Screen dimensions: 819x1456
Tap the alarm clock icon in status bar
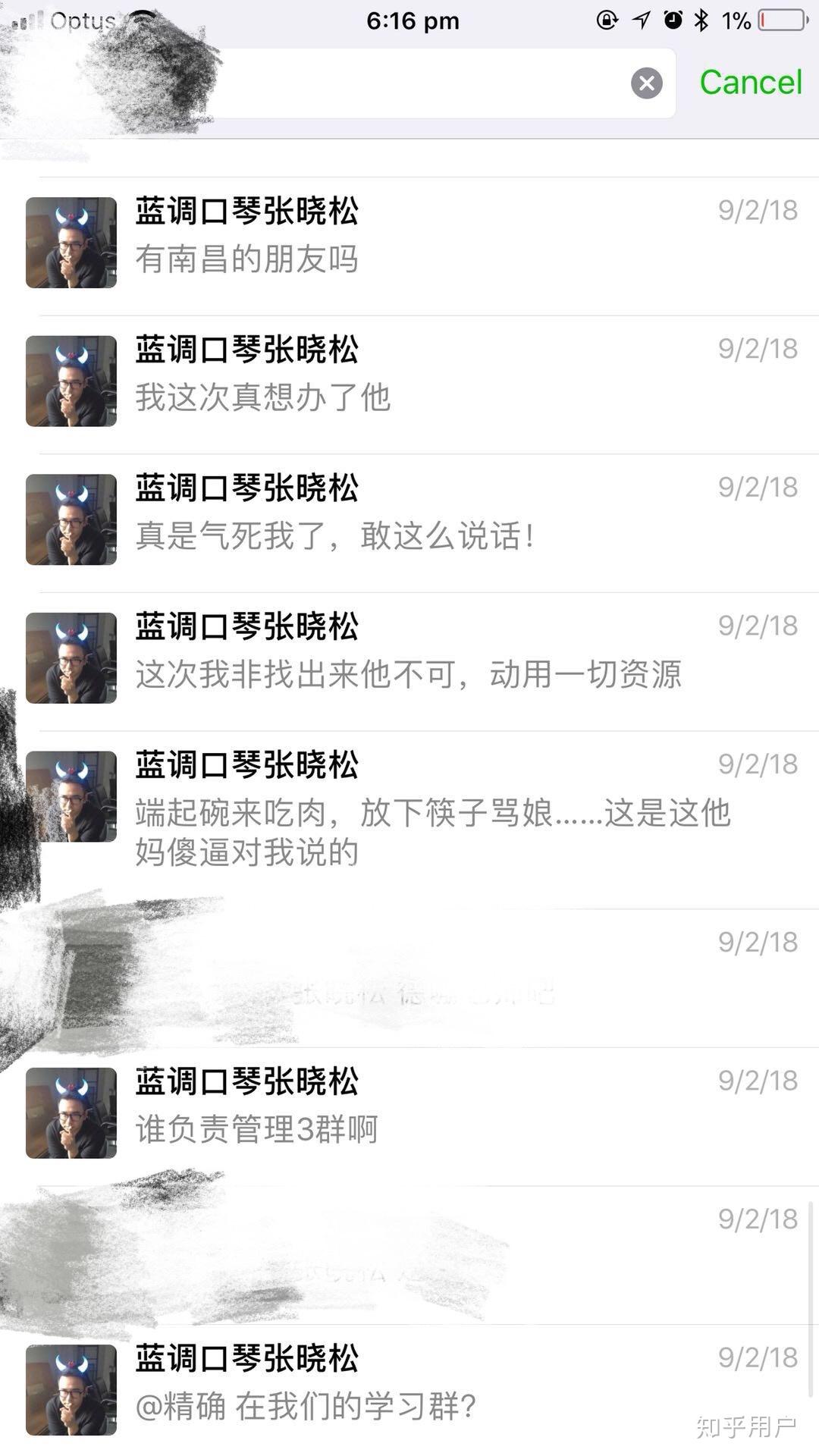click(x=672, y=20)
